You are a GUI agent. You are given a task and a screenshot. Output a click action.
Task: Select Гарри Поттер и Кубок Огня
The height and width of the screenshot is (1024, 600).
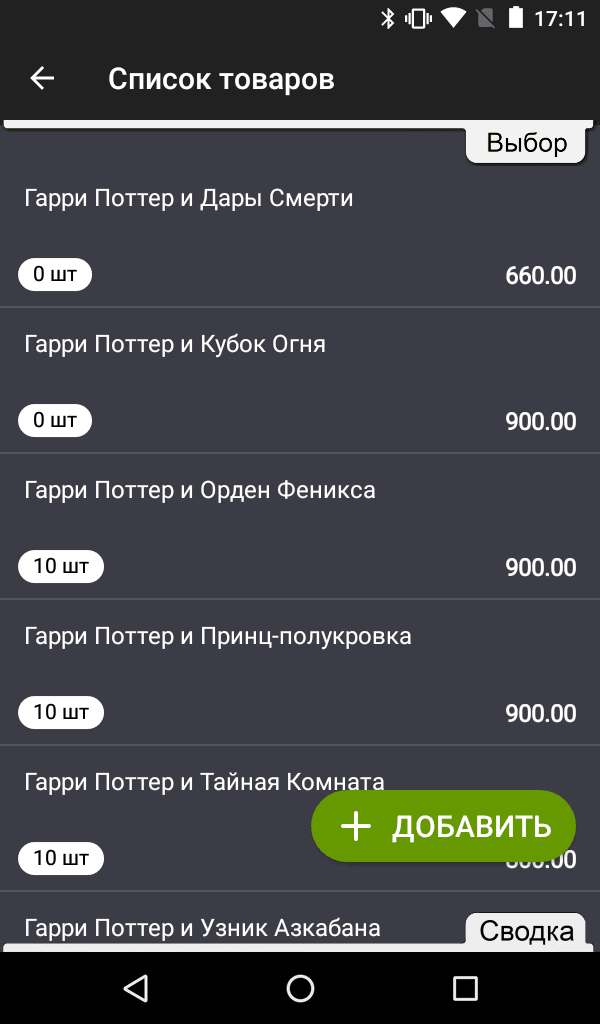pos(175,345)
